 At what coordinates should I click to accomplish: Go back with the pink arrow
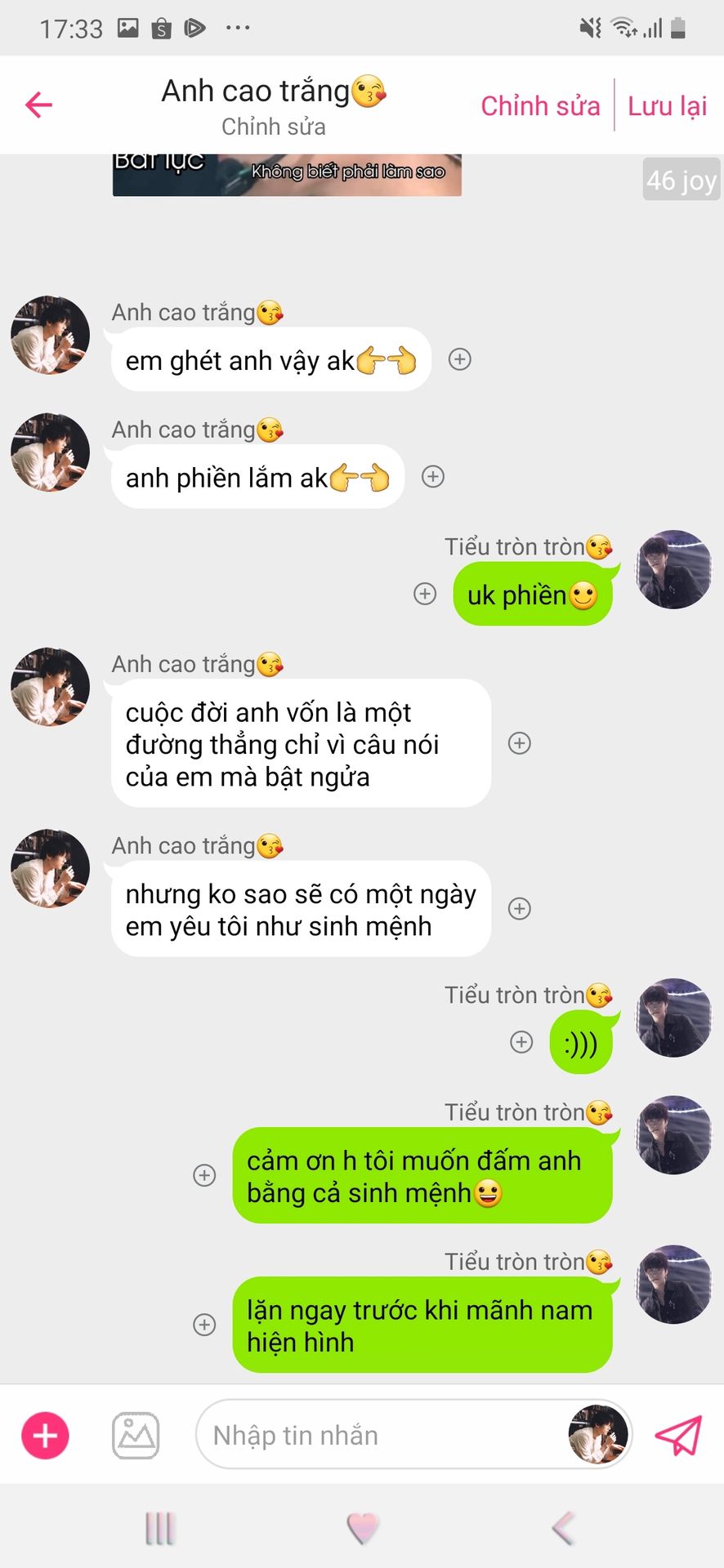pyautogui.click(x=38, y=105)
